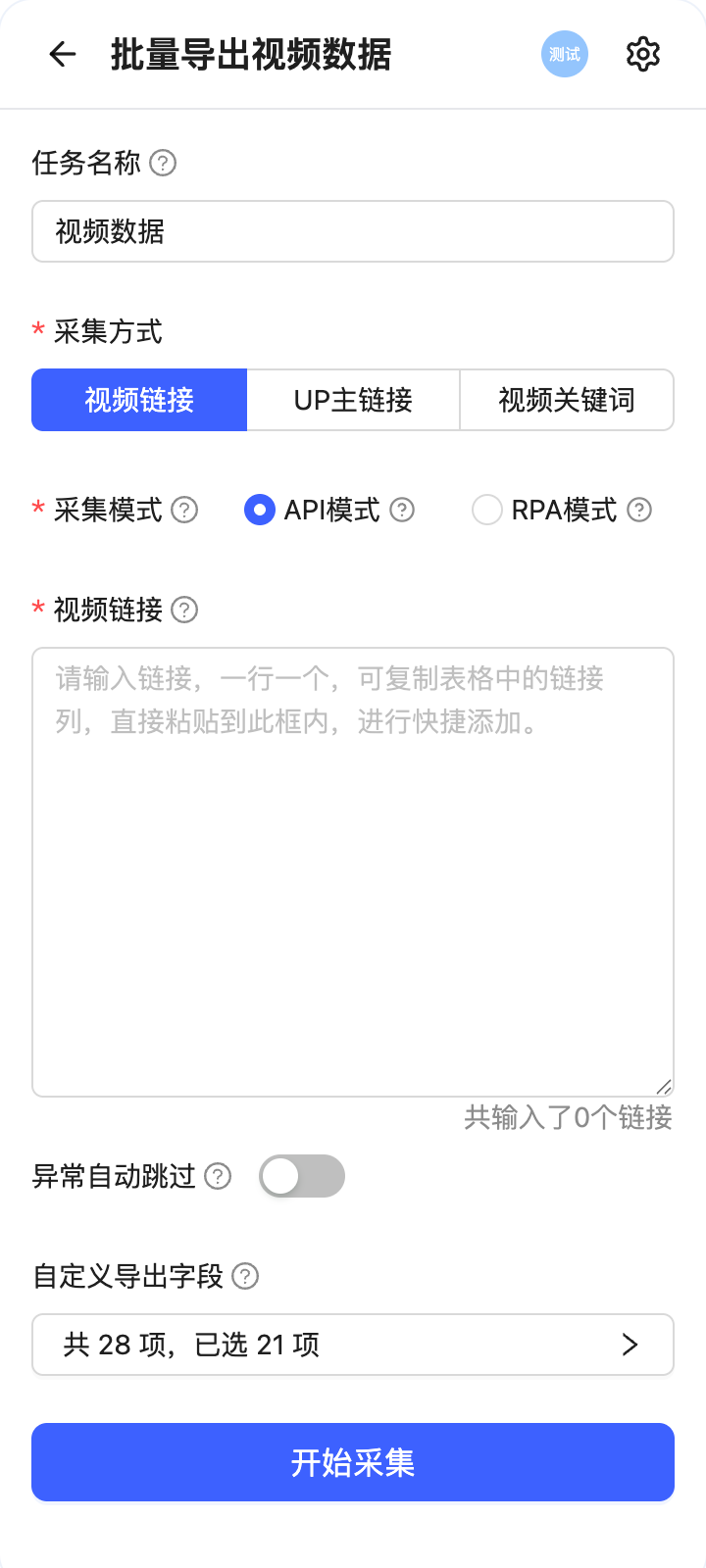Edit the 任务名称 text field
Screen dimensions: 706x1568
point(353,231)
